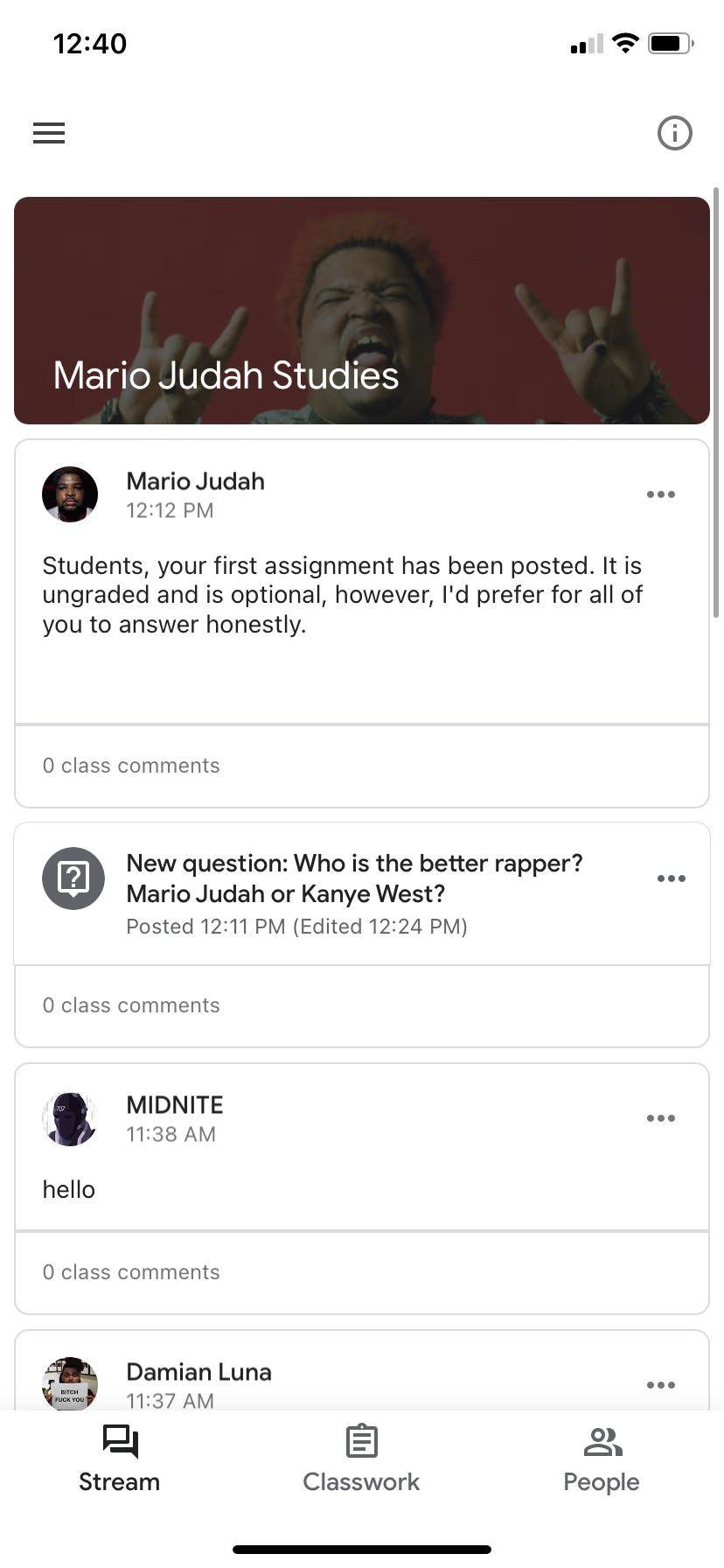Go to the People section
The height and width of the screenshot is (1568, 724).
[601, 1482]
